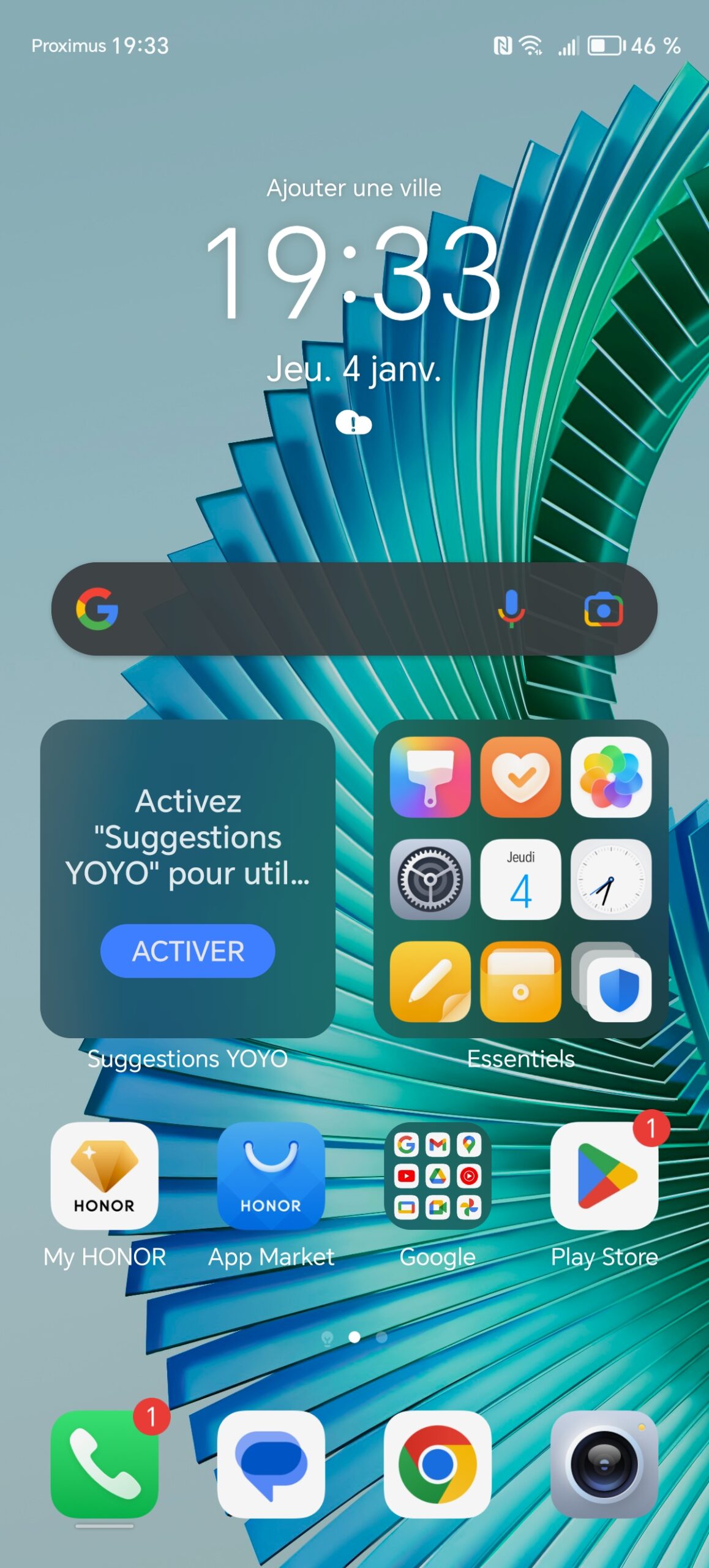
Task: Open the Health heart app
Action: click(520, 777)
